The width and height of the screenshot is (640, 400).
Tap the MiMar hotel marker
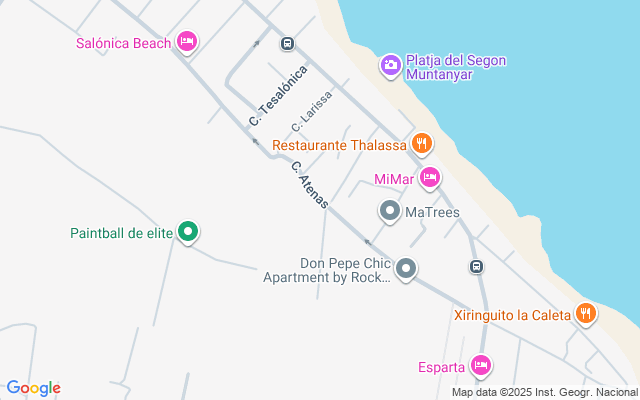pos(429,178)
